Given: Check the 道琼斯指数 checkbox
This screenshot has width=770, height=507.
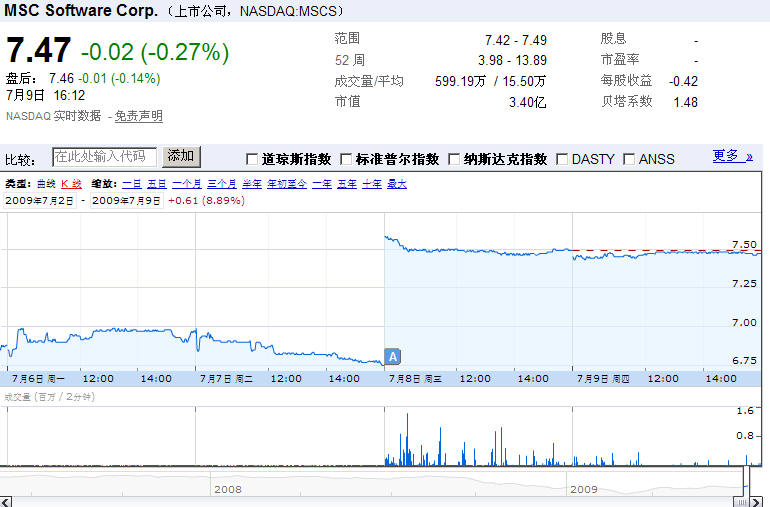Looking at the screenshot, I should pos(253,159).
